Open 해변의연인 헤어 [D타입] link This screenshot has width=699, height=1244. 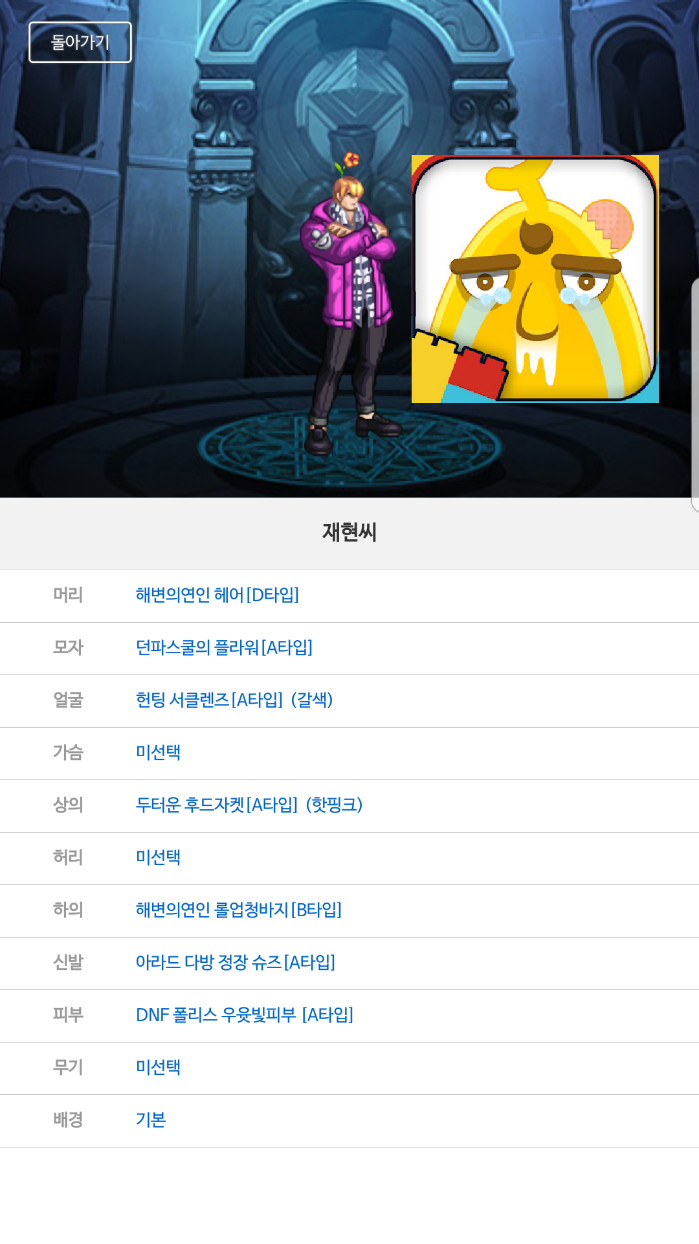217,595
